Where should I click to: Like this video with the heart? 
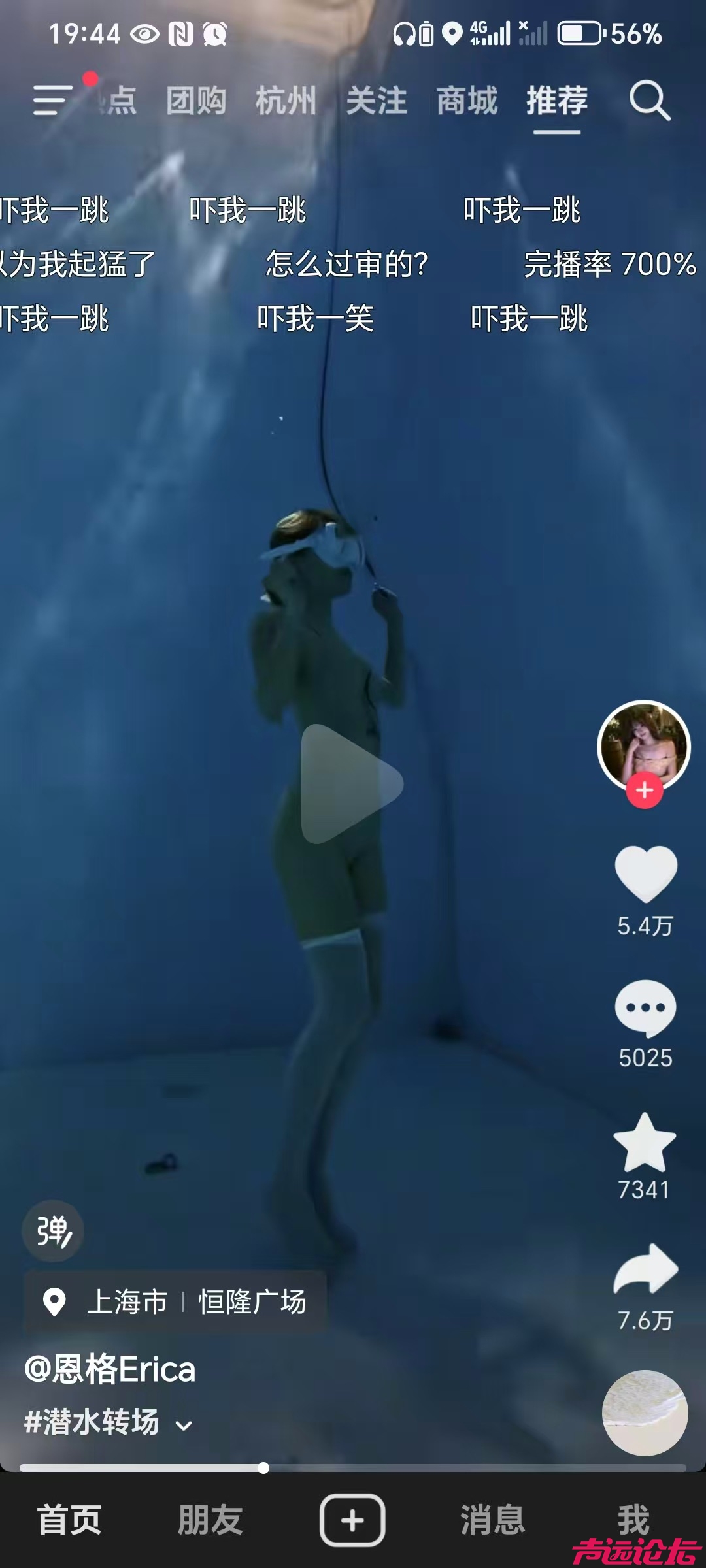[645, 874]
